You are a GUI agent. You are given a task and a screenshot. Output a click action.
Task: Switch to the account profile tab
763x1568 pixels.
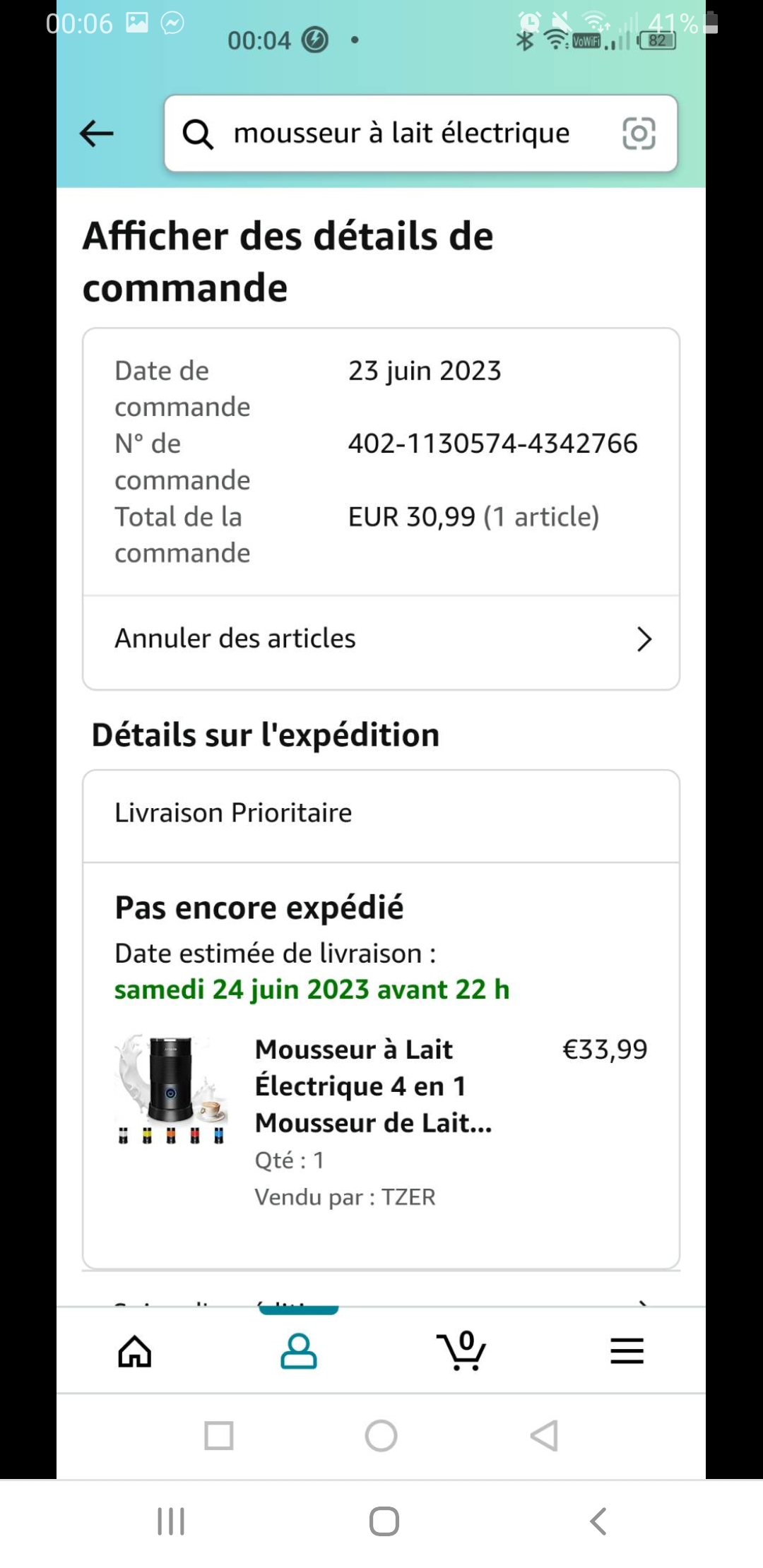[x=299, y=1351]
